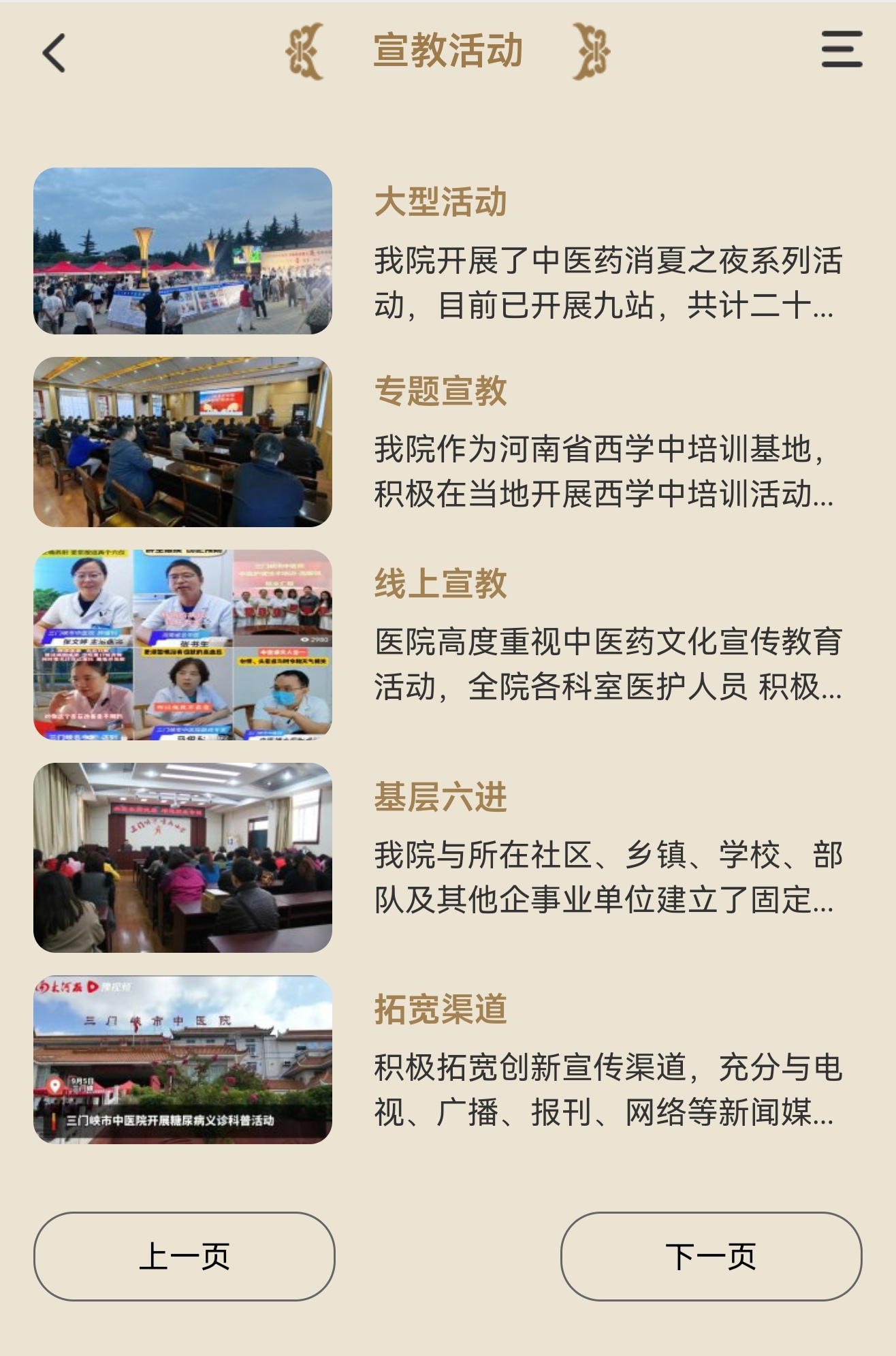This screenshot has height=1356, width=896.
Task: Open the 大型活动 entry
Action: coord(441,202)
